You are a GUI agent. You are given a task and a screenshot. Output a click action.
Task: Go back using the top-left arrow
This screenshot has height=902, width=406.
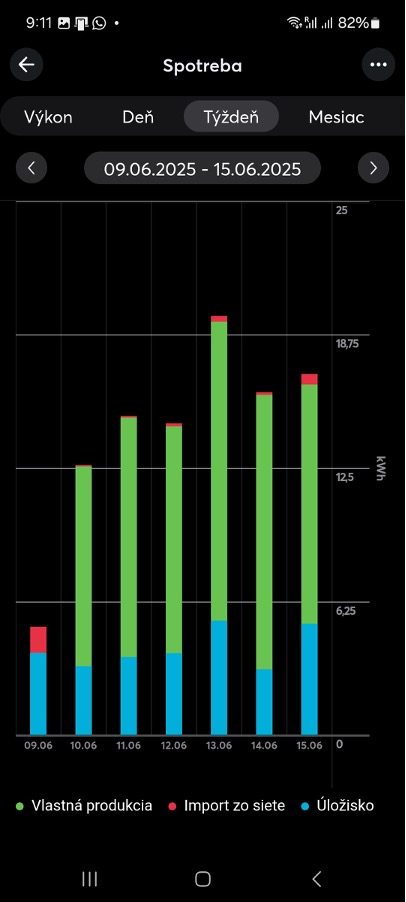point(26,65)
